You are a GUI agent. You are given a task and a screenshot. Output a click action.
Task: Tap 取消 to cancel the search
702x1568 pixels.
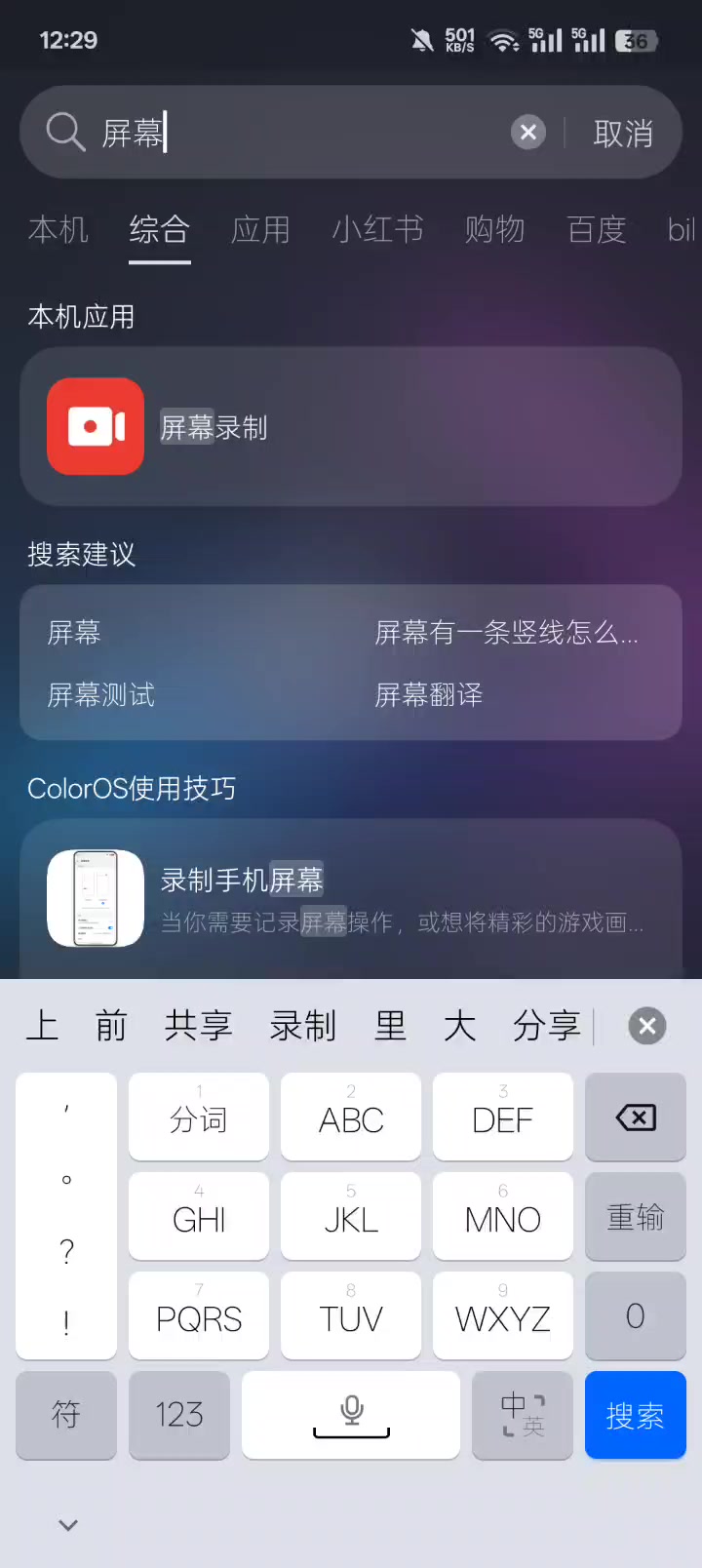pyautogui.click(x=623, y=134)
